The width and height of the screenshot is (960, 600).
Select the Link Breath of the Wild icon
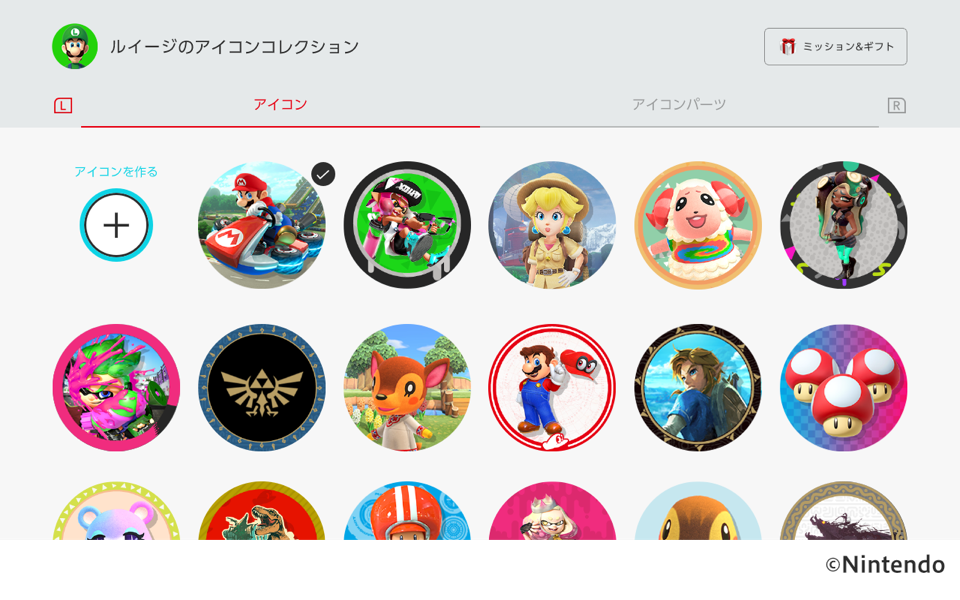click(698, 387)
